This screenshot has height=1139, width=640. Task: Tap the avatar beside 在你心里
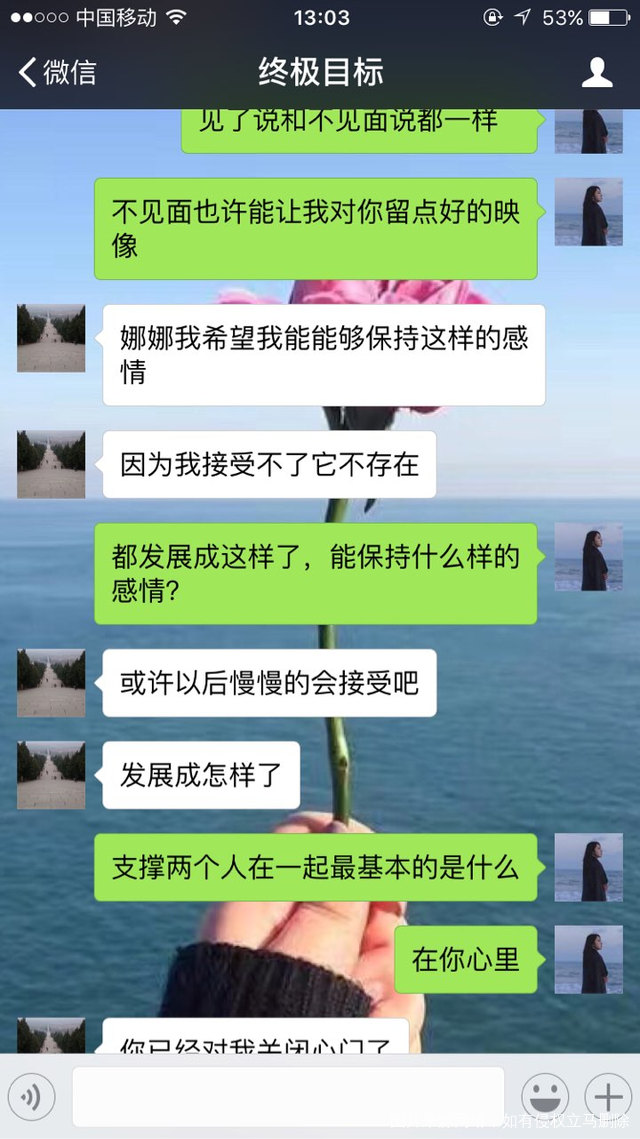(x=588, y=960)
